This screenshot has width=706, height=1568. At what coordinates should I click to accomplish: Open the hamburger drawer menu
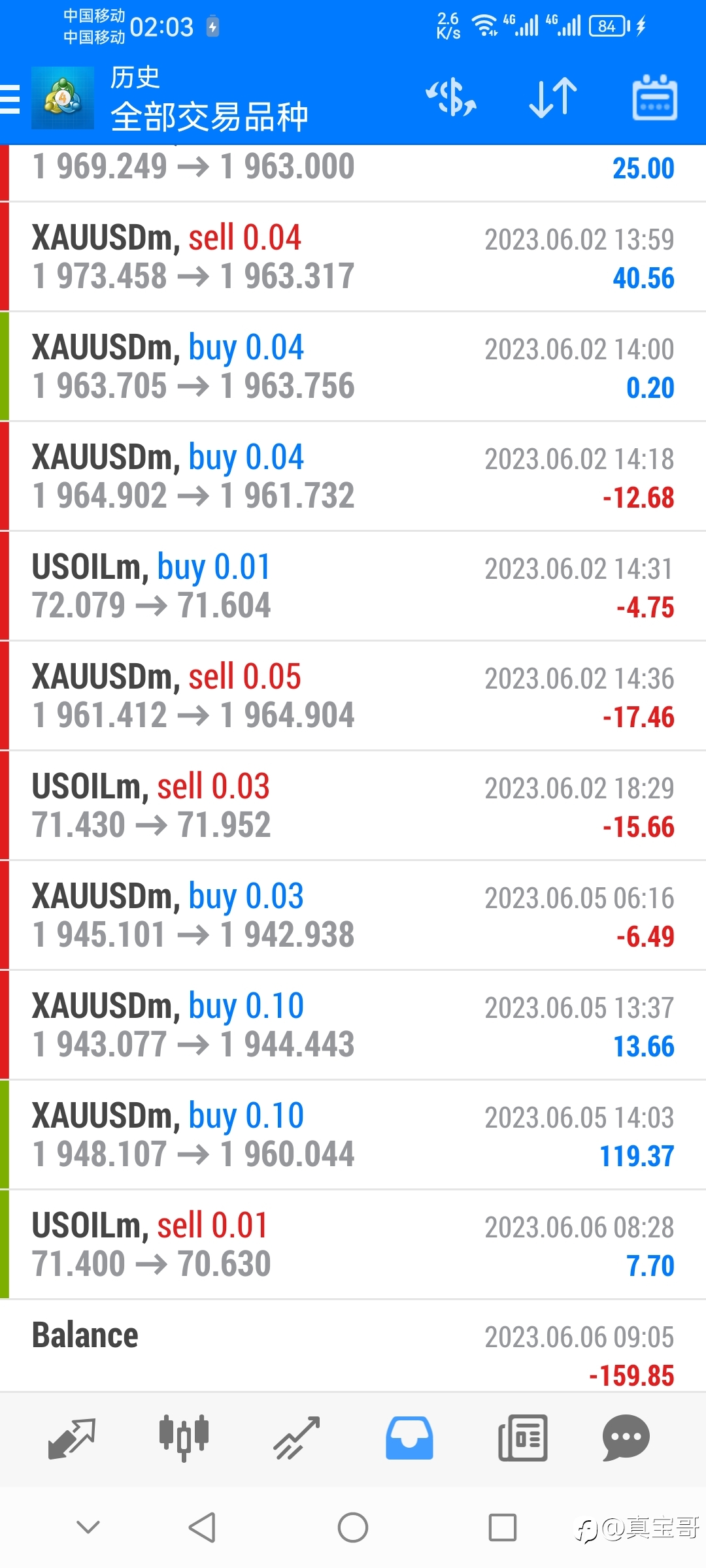coord(10,99)
